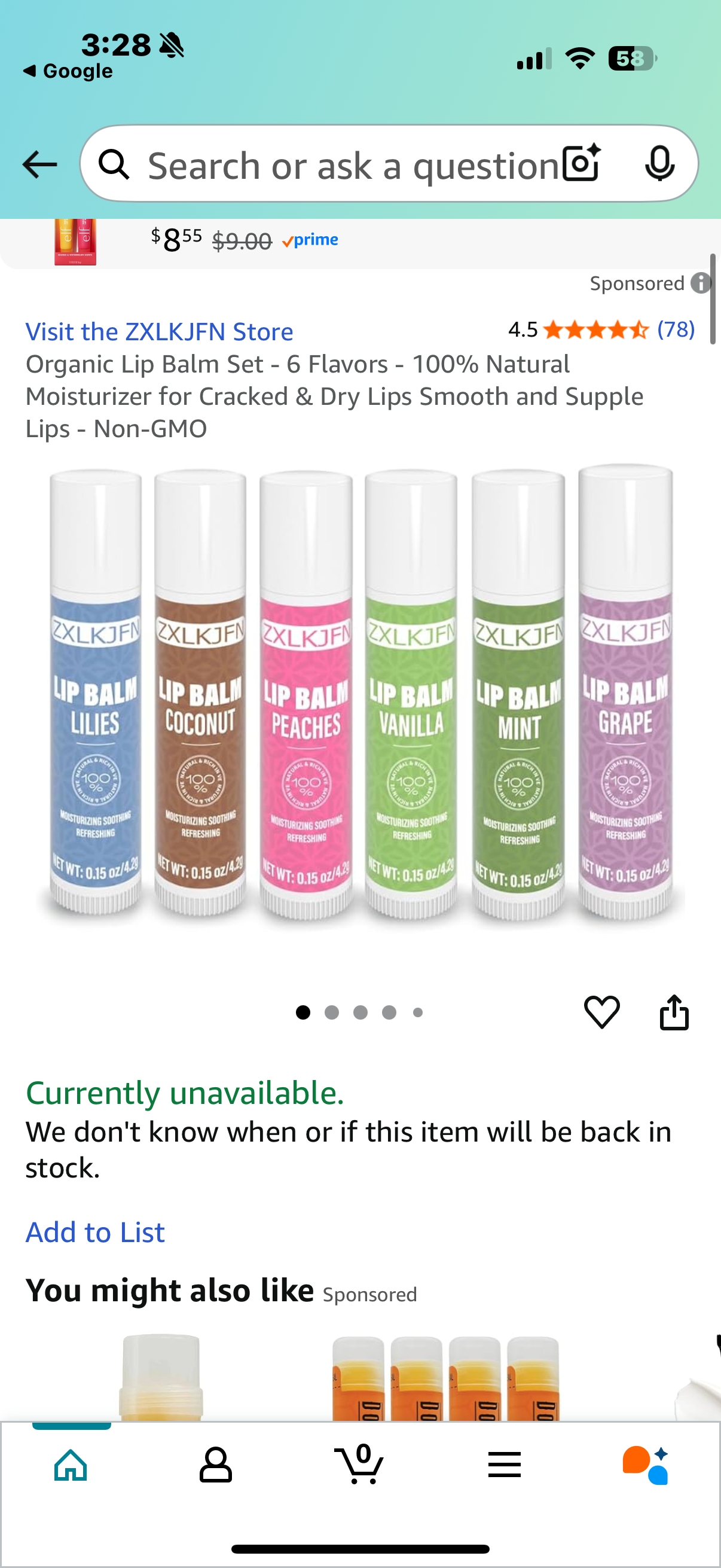Screen dimensions: 721x1568
Task: Open the AI assistant tab
Action: click(x=646, y=1464)
